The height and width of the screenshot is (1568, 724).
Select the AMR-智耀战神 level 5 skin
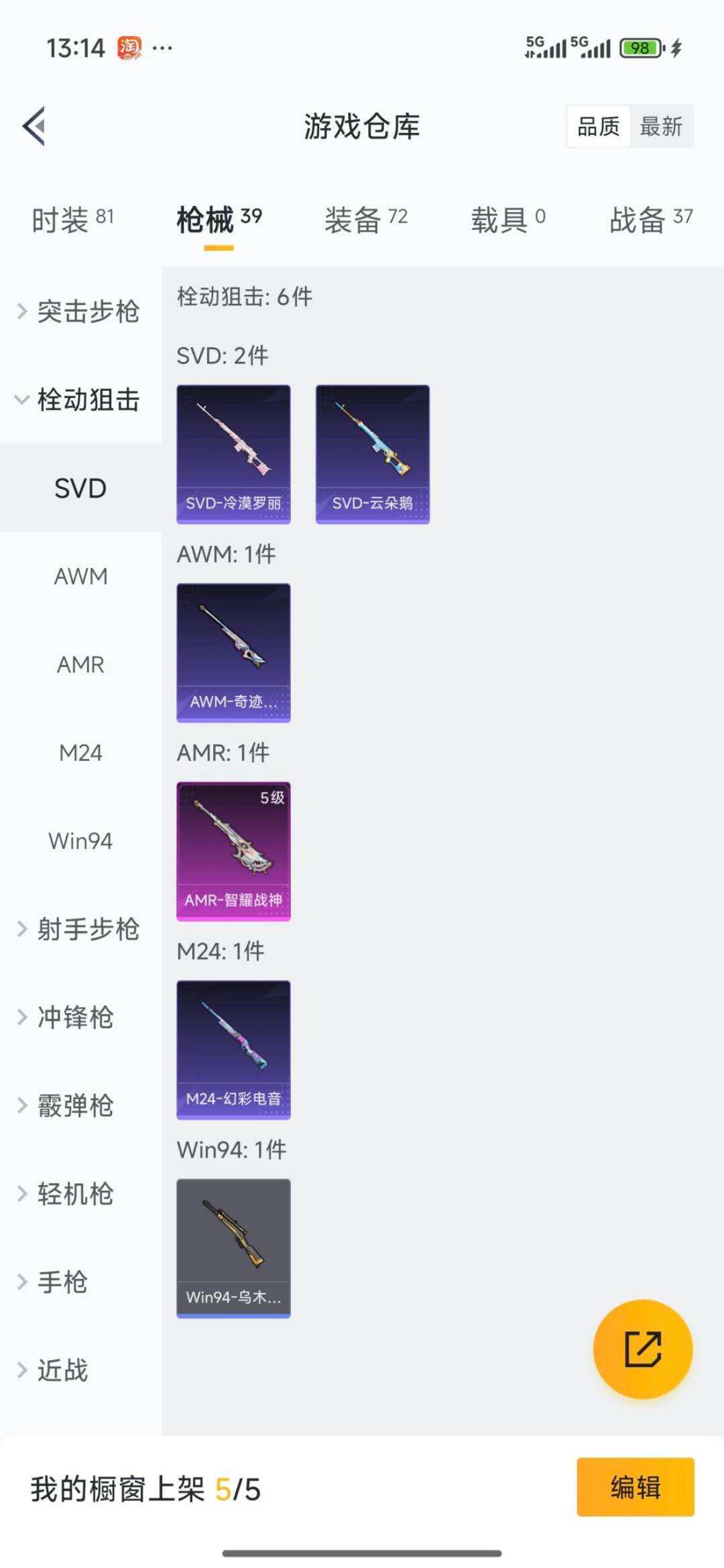click(x=233, y=851)
